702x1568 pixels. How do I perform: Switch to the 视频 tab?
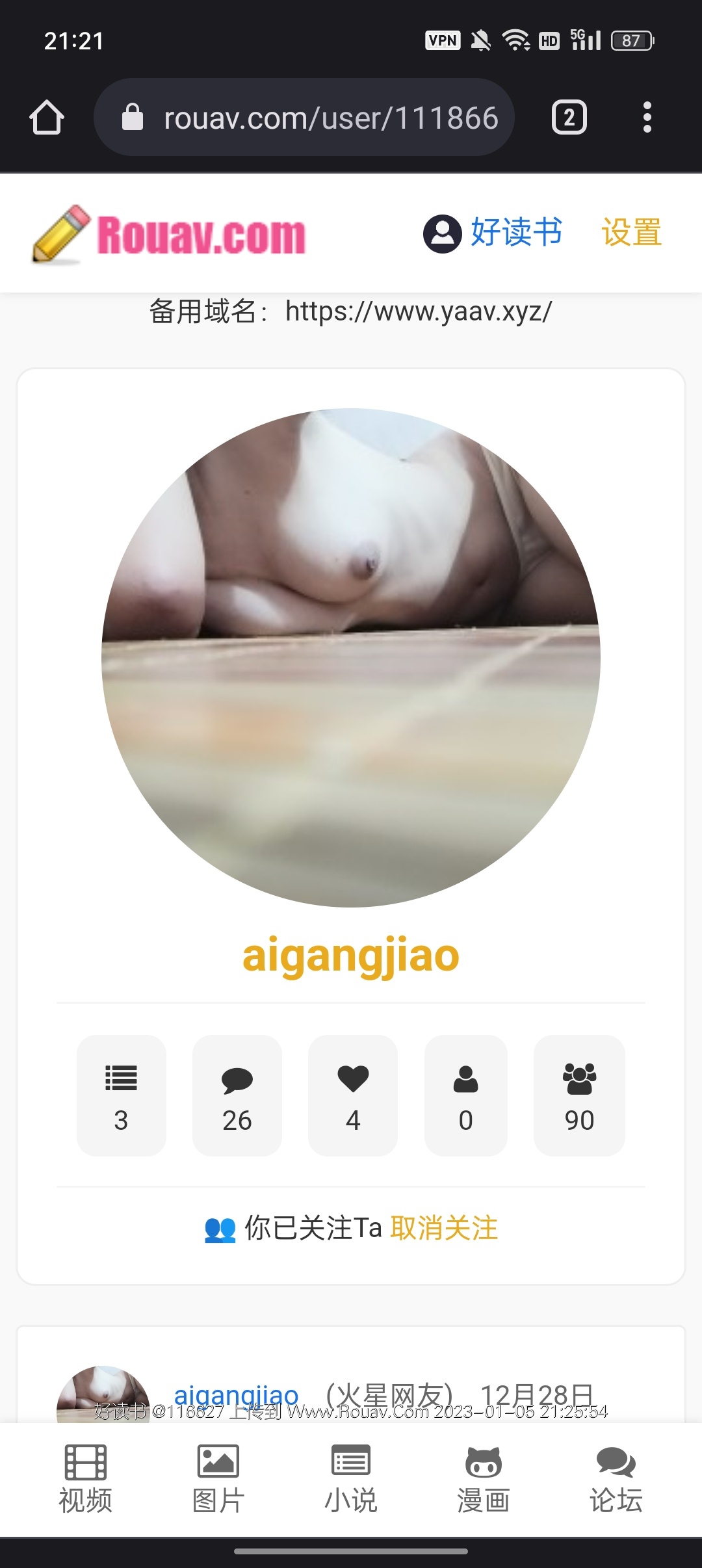pyautogui.click(x=85, y=1479)
